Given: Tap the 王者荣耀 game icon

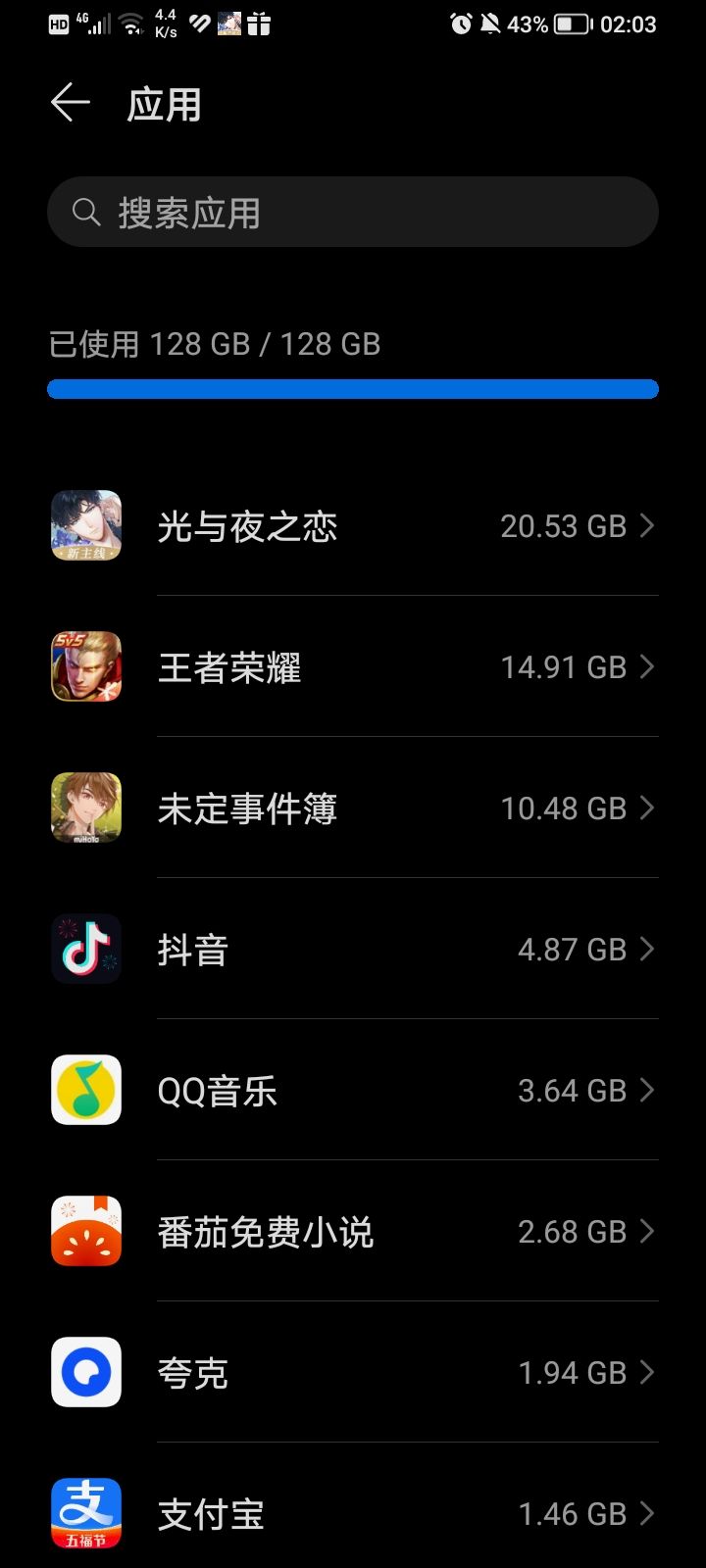Looking at the screenshot, I should click(x=85, y=666).
